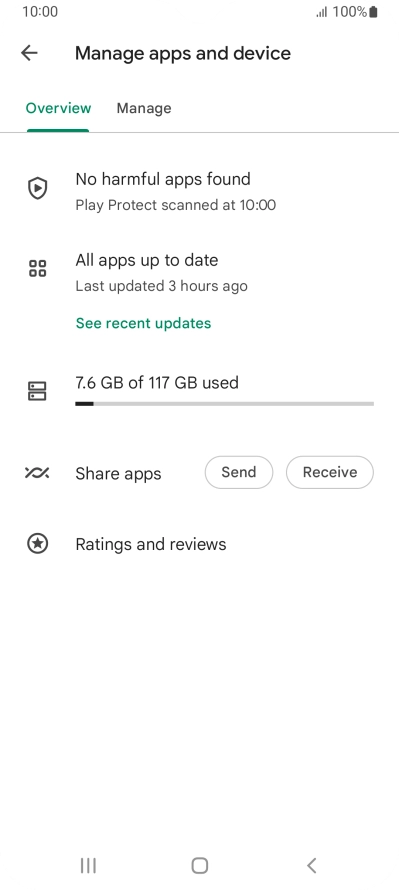The image size is (399, 890).
Task: Open the Play Protect scan status row
Action: [199, 191]
